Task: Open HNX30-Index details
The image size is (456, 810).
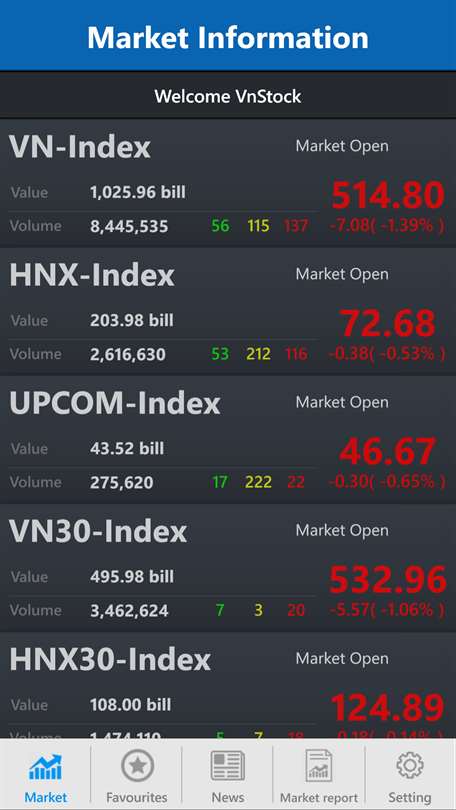Action: 228,686
